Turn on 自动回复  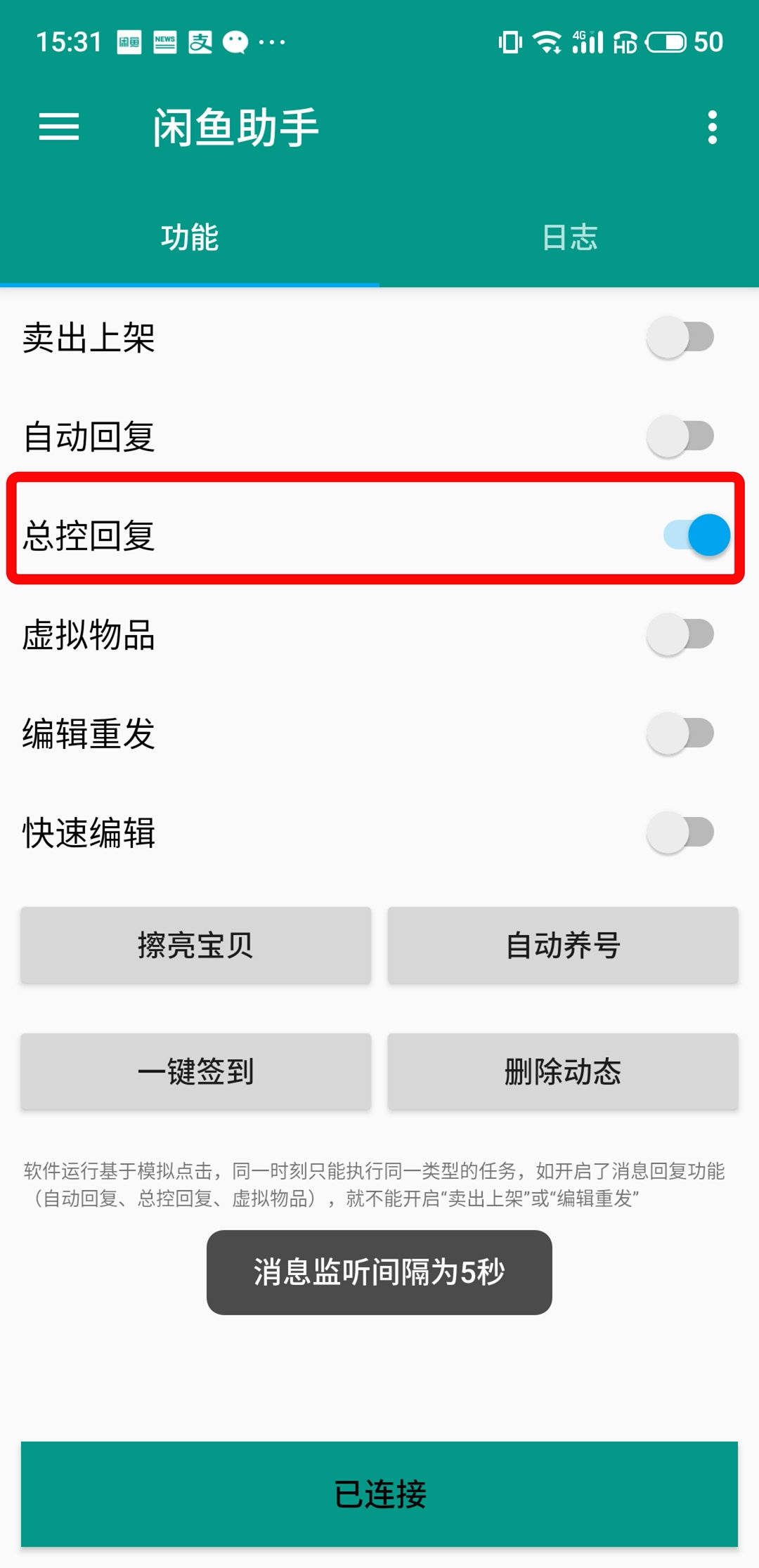(680, 436)
